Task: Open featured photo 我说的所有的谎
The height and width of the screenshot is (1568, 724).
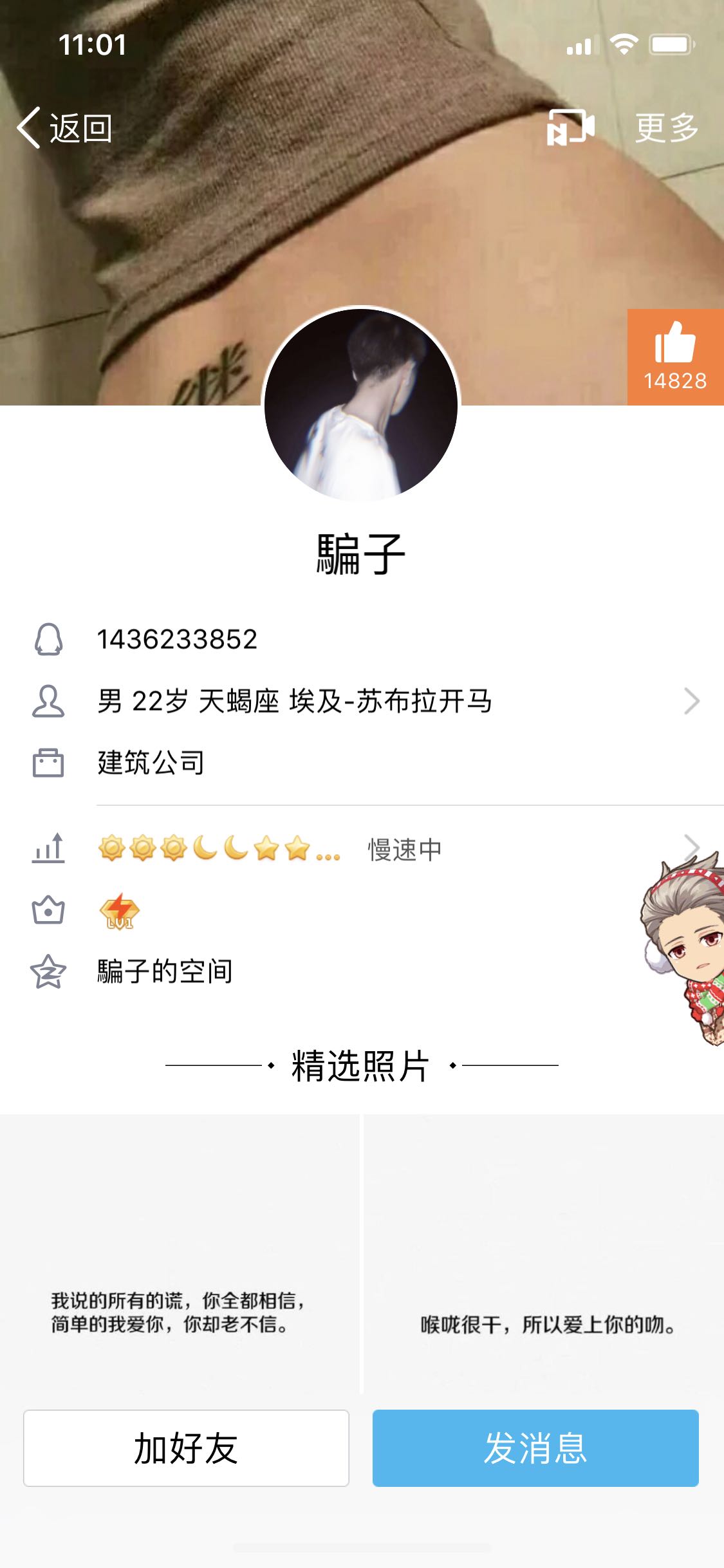Action: [180, 1254]
